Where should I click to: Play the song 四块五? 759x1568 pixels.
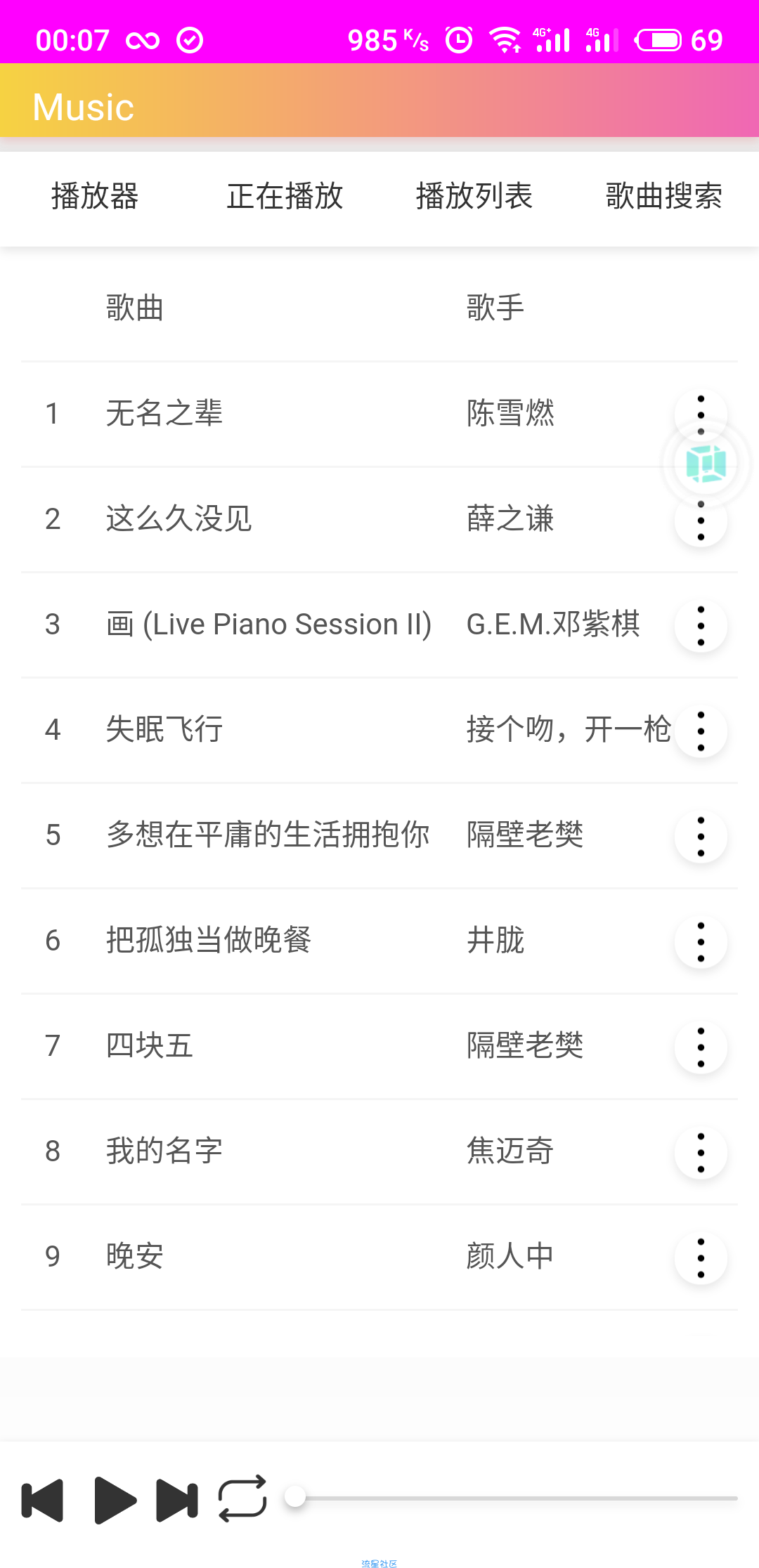click(x=379, y=1046)
